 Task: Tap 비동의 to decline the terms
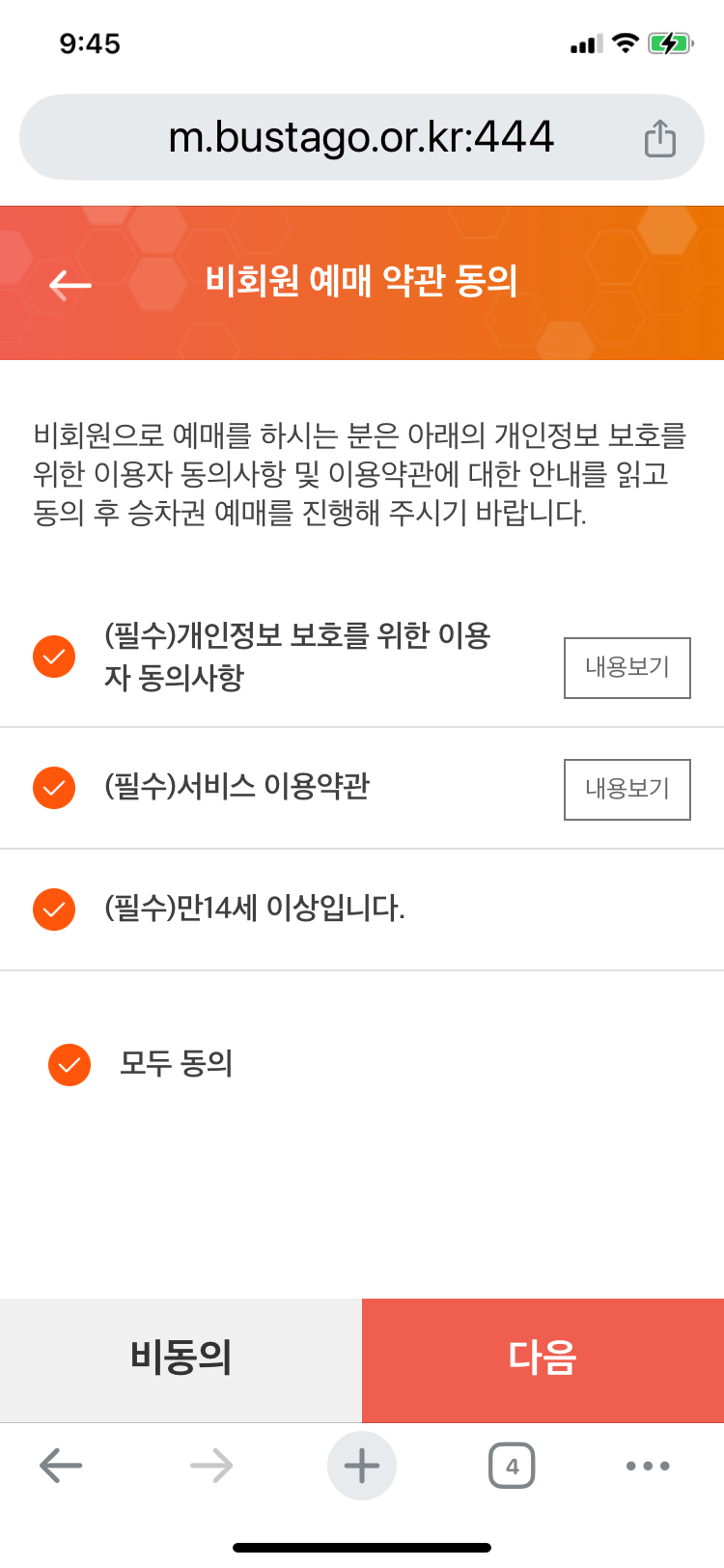tap(180, 1359)
